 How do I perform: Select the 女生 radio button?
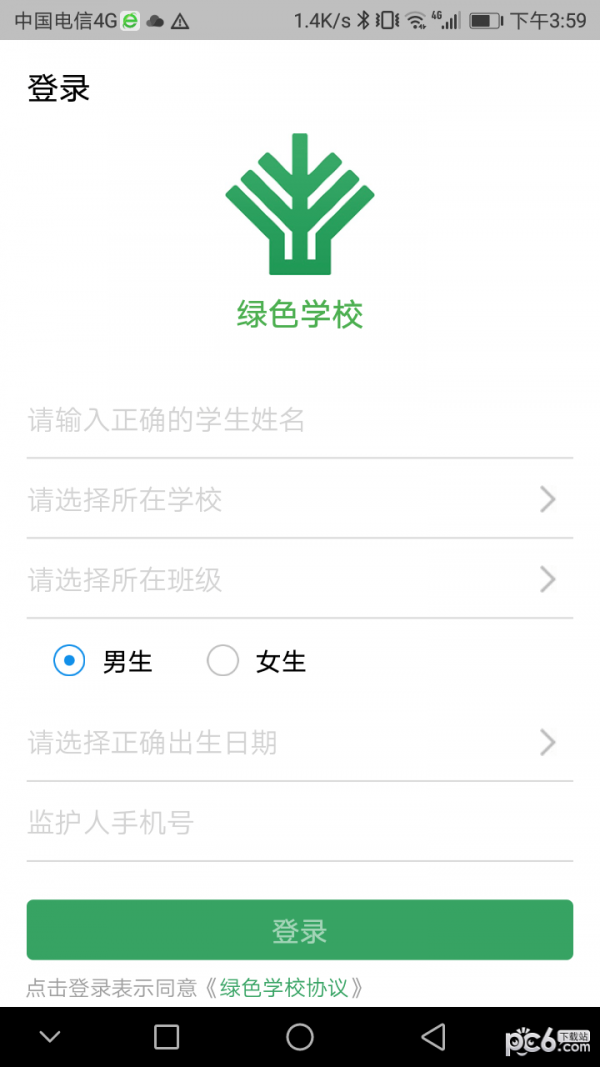pyautogui.click(x=223, y=661)
